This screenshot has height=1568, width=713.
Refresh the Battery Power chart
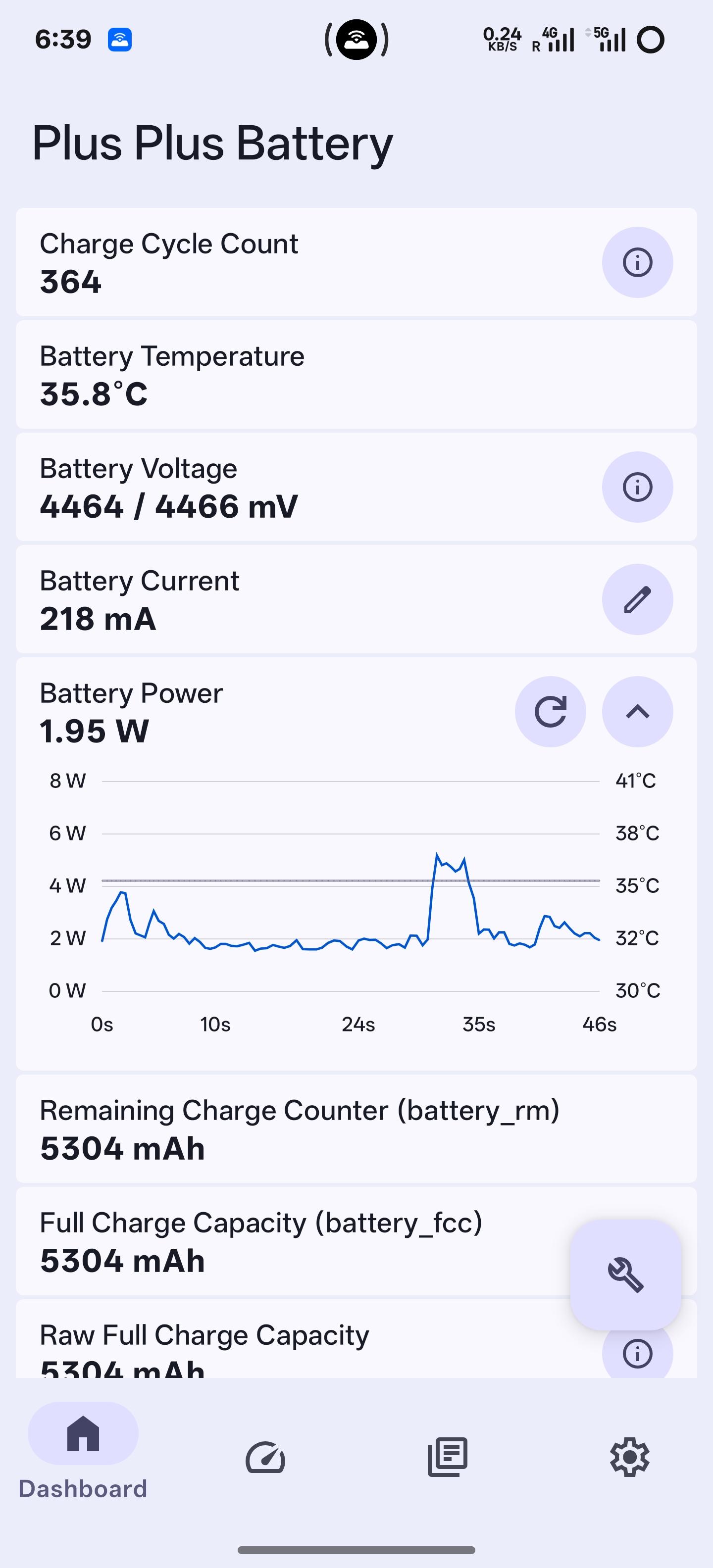pos(550,712)
